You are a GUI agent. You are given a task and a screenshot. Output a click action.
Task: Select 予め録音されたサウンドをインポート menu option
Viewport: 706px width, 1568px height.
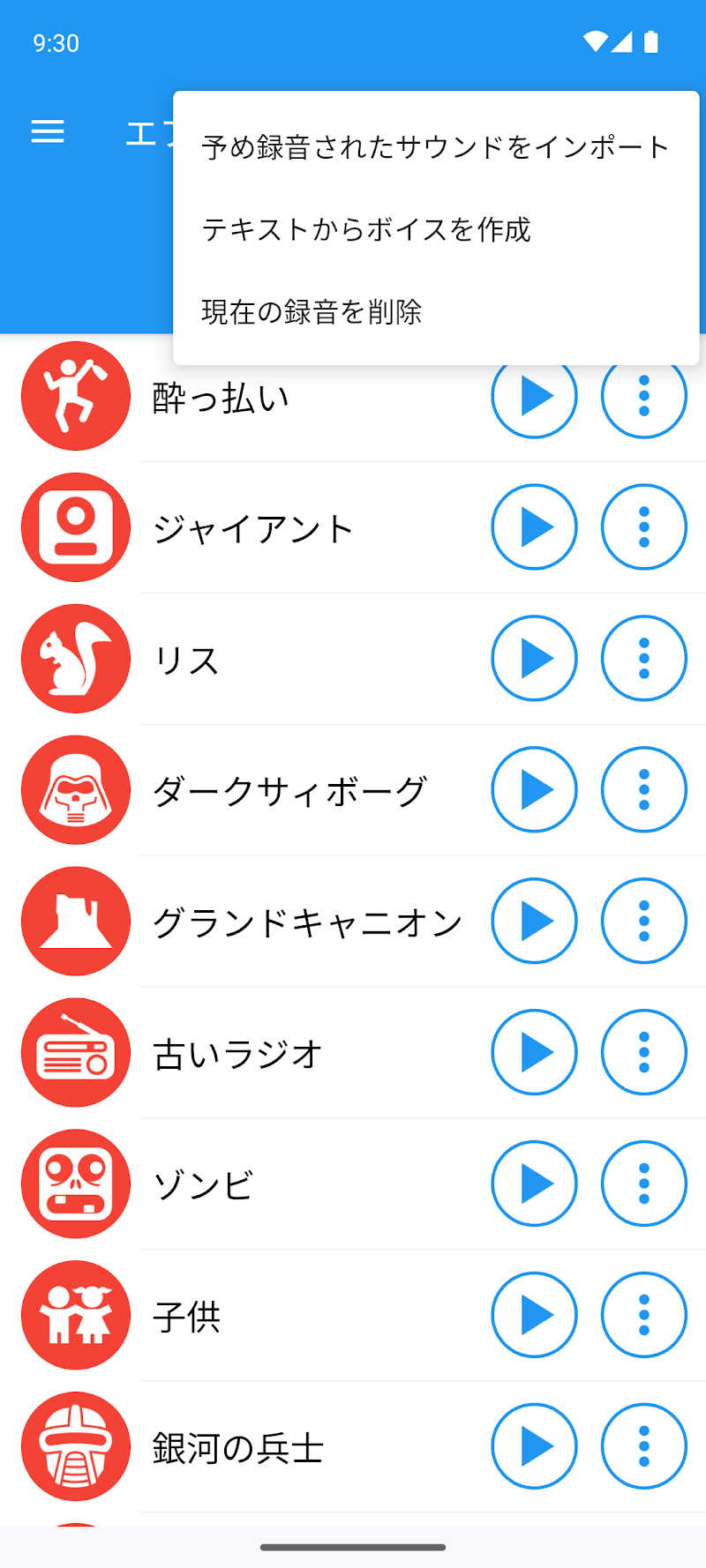coord(435,146)
